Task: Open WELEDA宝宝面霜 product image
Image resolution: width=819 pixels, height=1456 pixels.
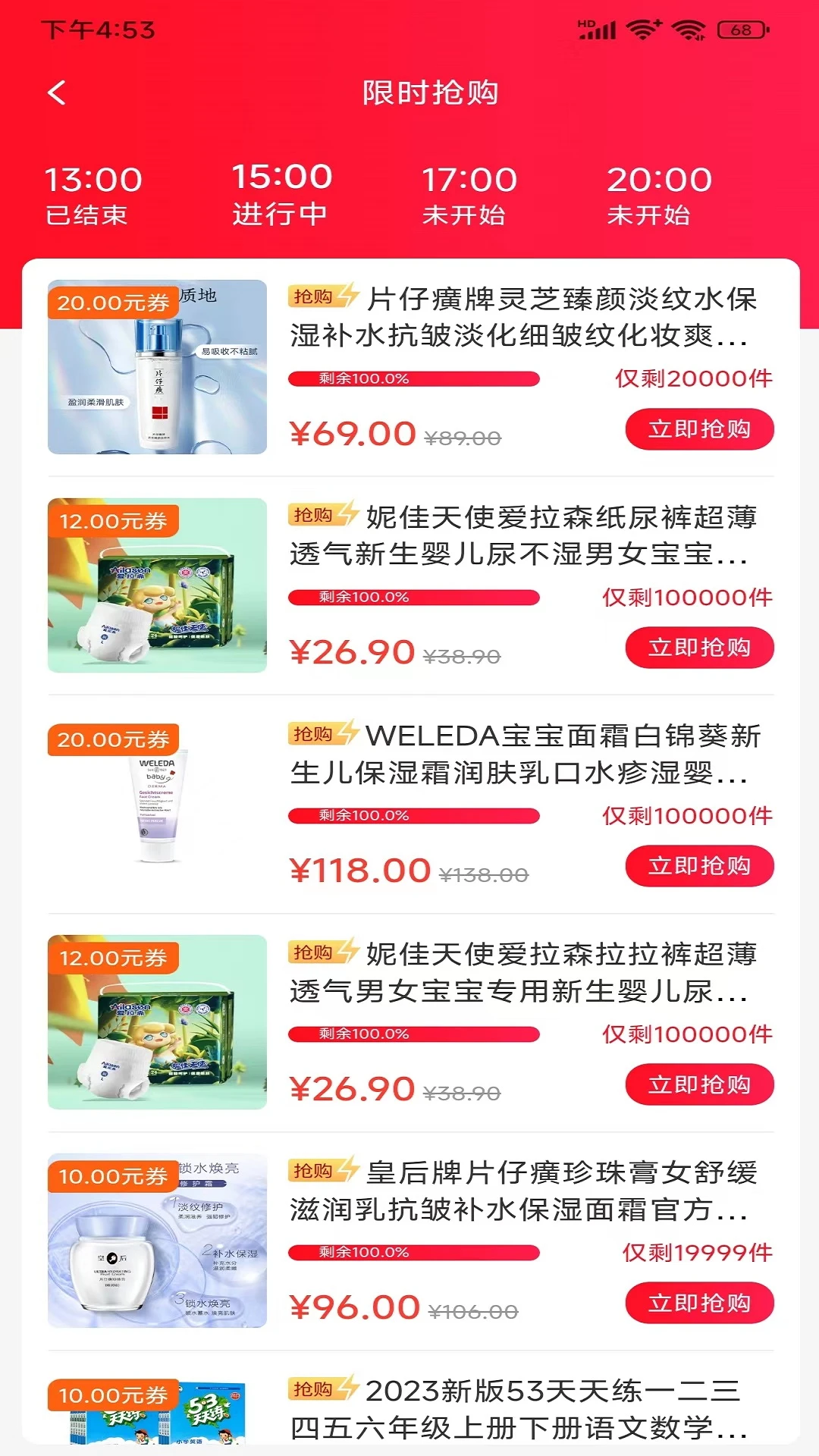Action: point(157,804)
